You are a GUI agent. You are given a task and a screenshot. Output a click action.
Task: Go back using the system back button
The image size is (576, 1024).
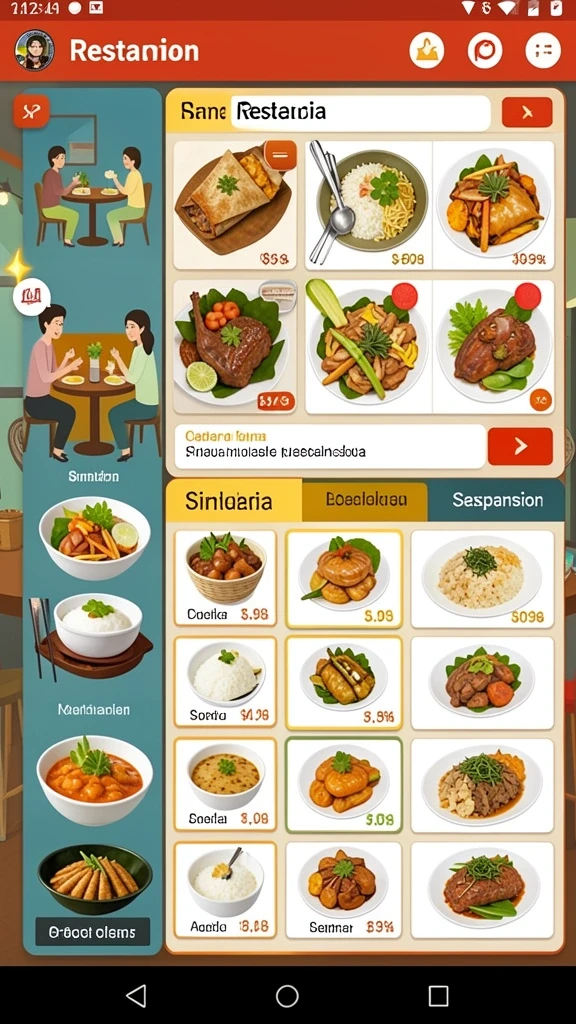click(x=135, y=995)
